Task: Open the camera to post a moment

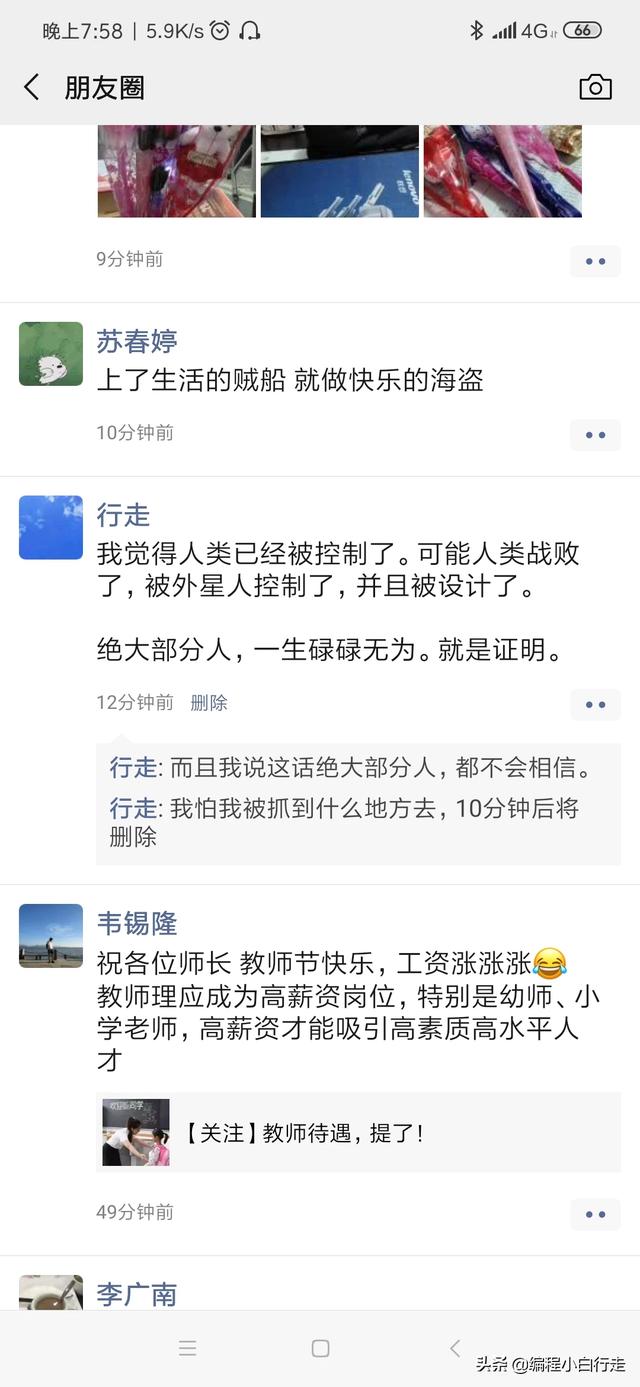Action: (x=595, y=87)
